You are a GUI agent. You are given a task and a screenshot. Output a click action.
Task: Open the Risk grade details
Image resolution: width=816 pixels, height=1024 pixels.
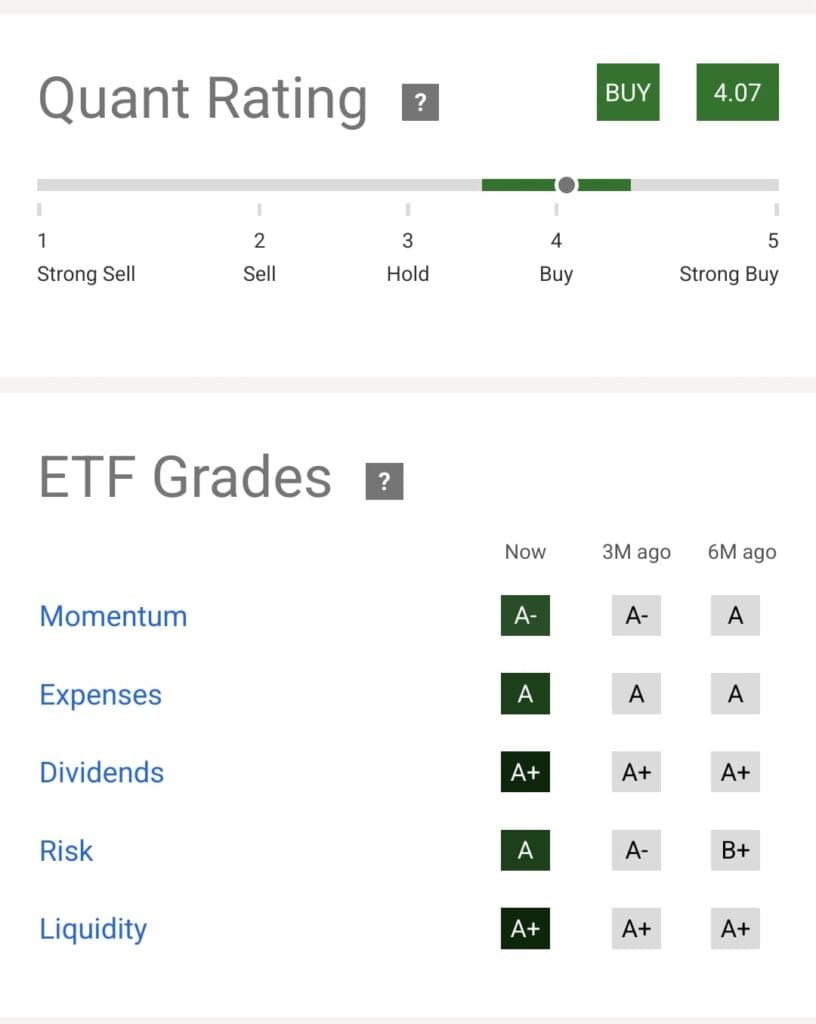(x=66, y=850)
